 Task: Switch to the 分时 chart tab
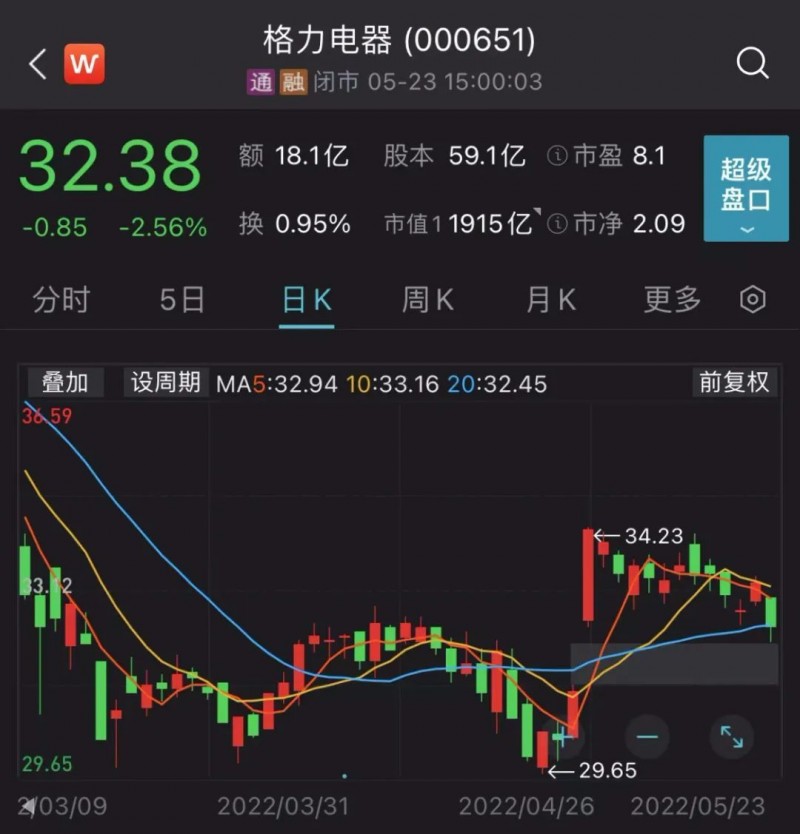point(61,299)
